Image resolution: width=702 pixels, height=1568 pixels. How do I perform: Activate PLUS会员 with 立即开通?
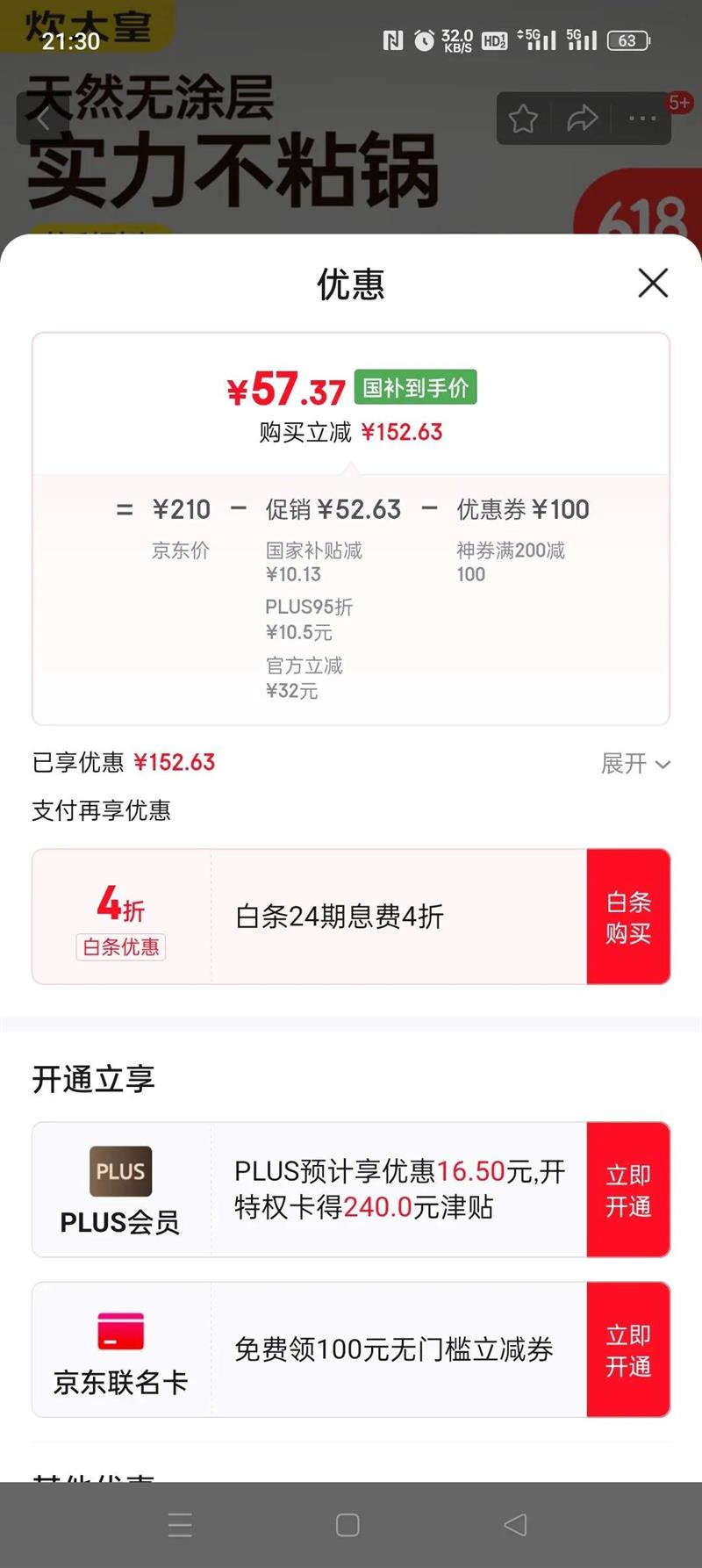click(628, 1190)
